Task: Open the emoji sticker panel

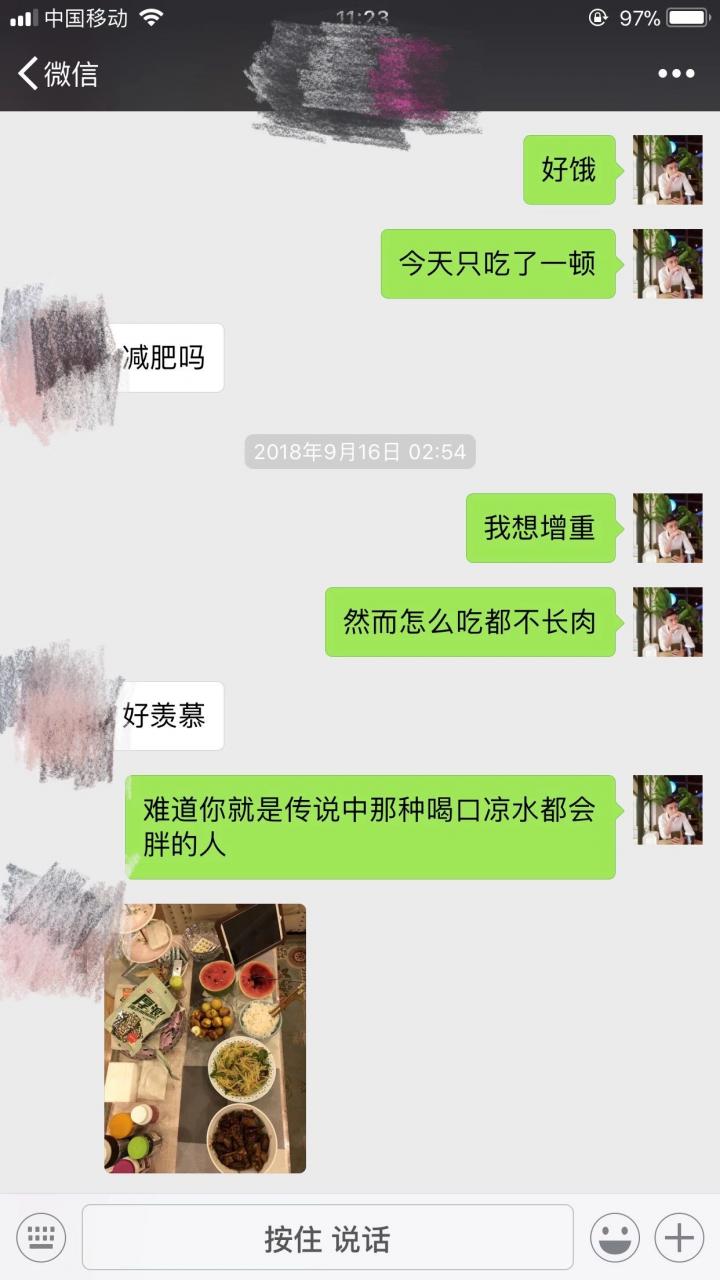Action: (x=614, y=1238)
